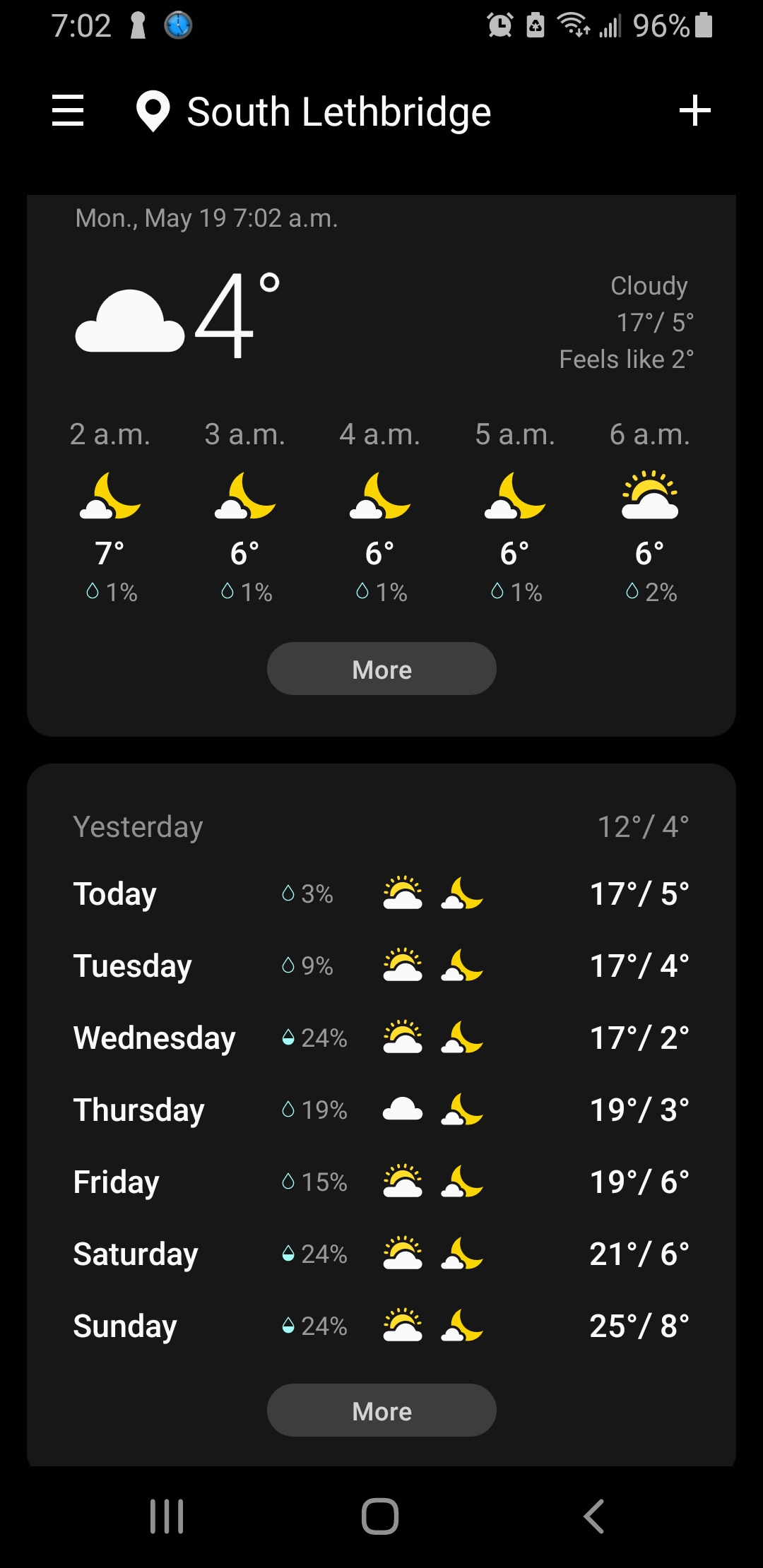The width and height of the screenshot is (763, 1568).
Task: View Saturday's forecast details
Action: [381, 1254]
